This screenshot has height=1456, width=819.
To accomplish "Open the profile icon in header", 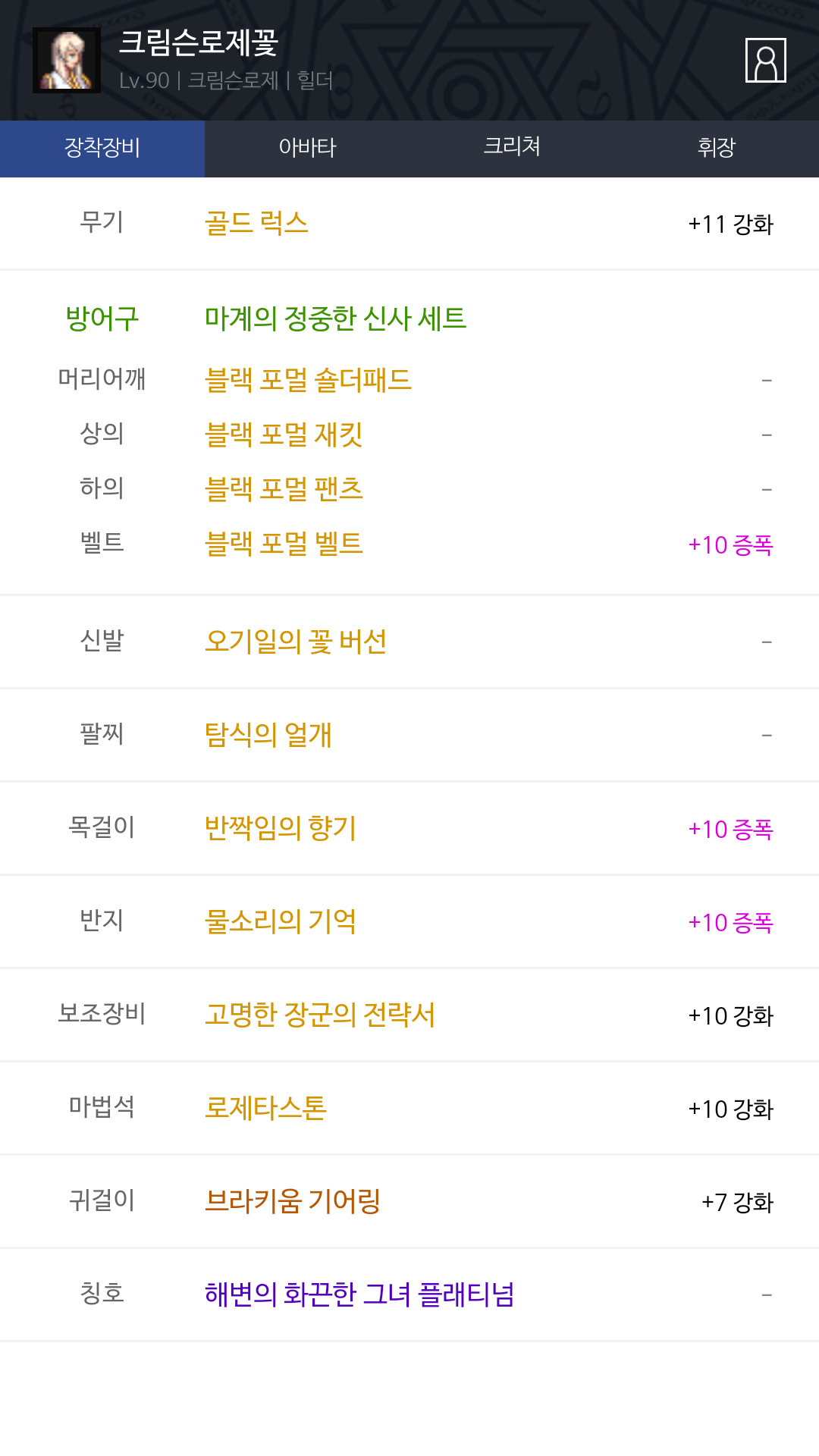I will (x=765, y=60).
